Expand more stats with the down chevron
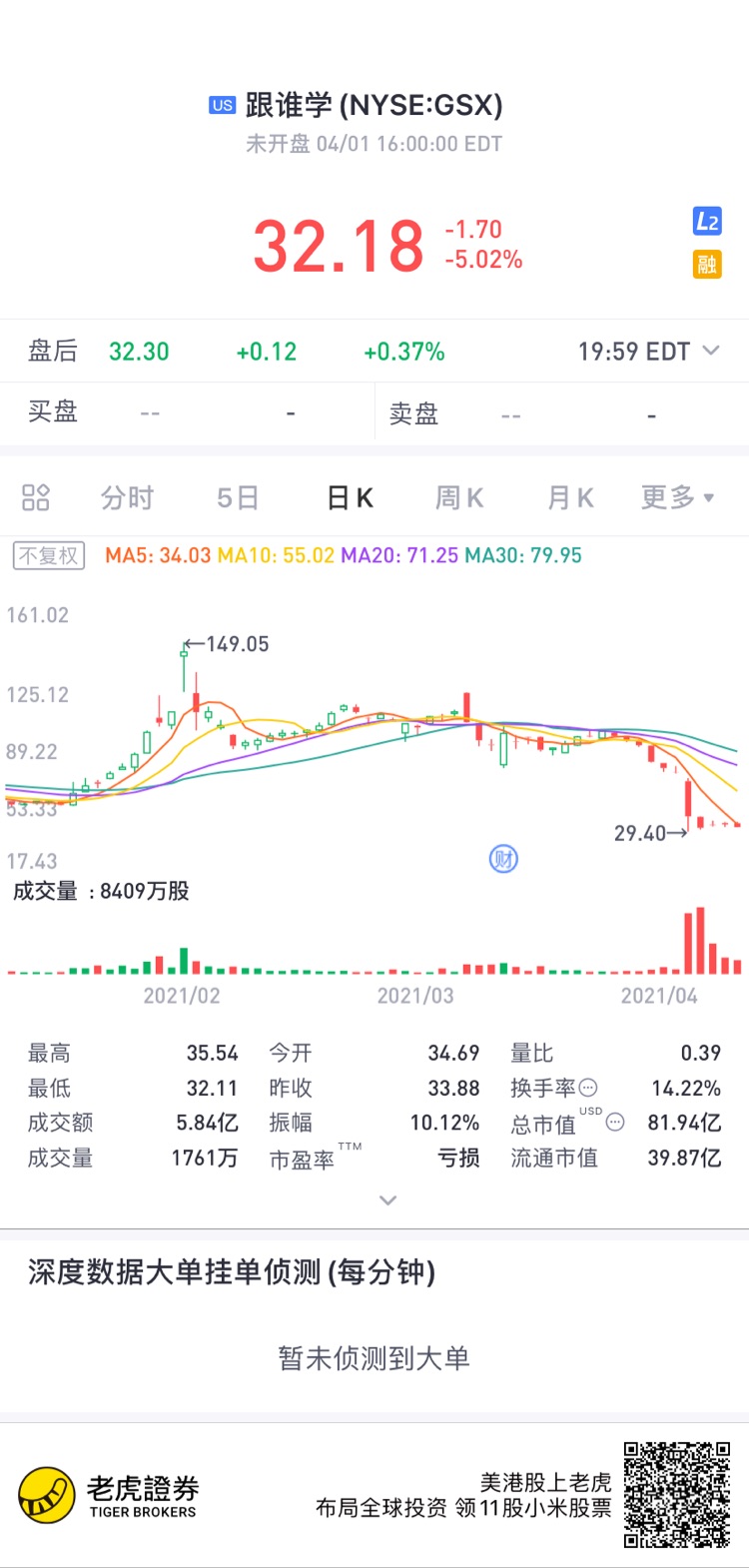 pyautogui.click(x=388, y=1200)
